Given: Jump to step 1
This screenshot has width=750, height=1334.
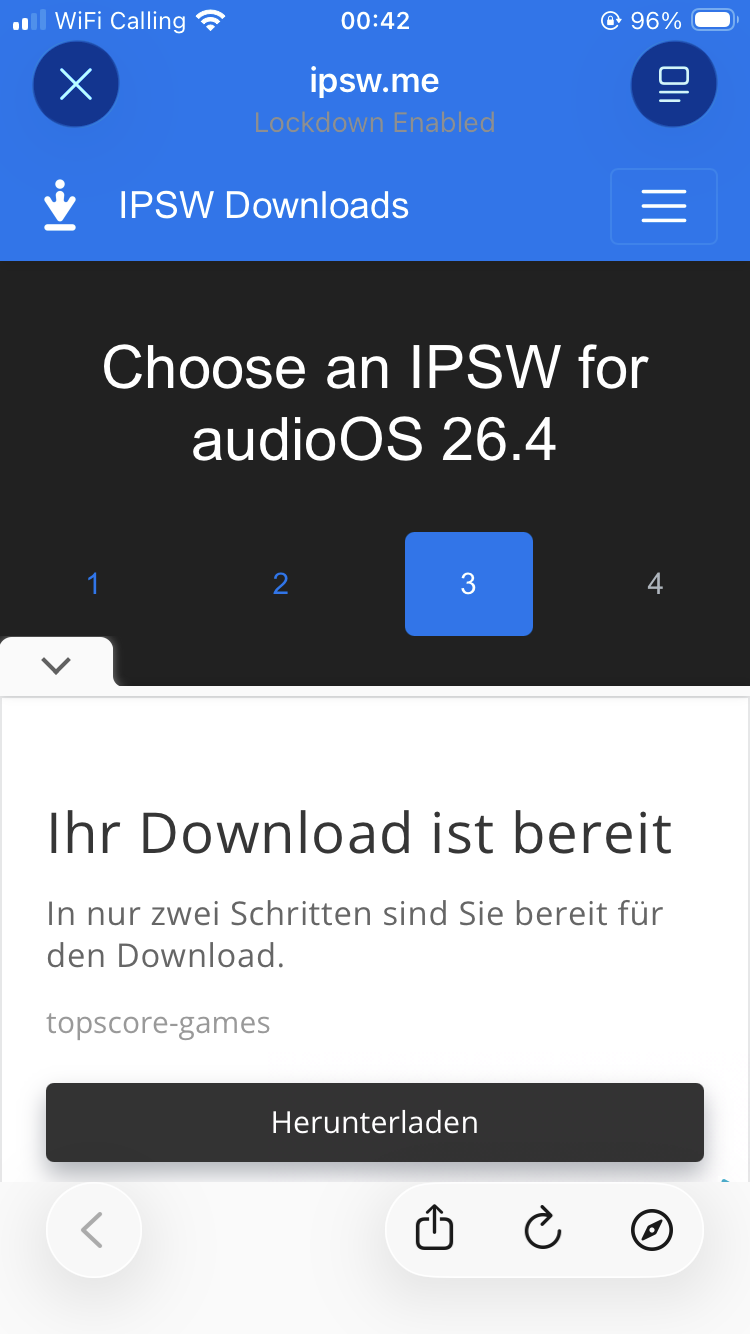Looking at the screenshot, I should [x=93, y=583].
